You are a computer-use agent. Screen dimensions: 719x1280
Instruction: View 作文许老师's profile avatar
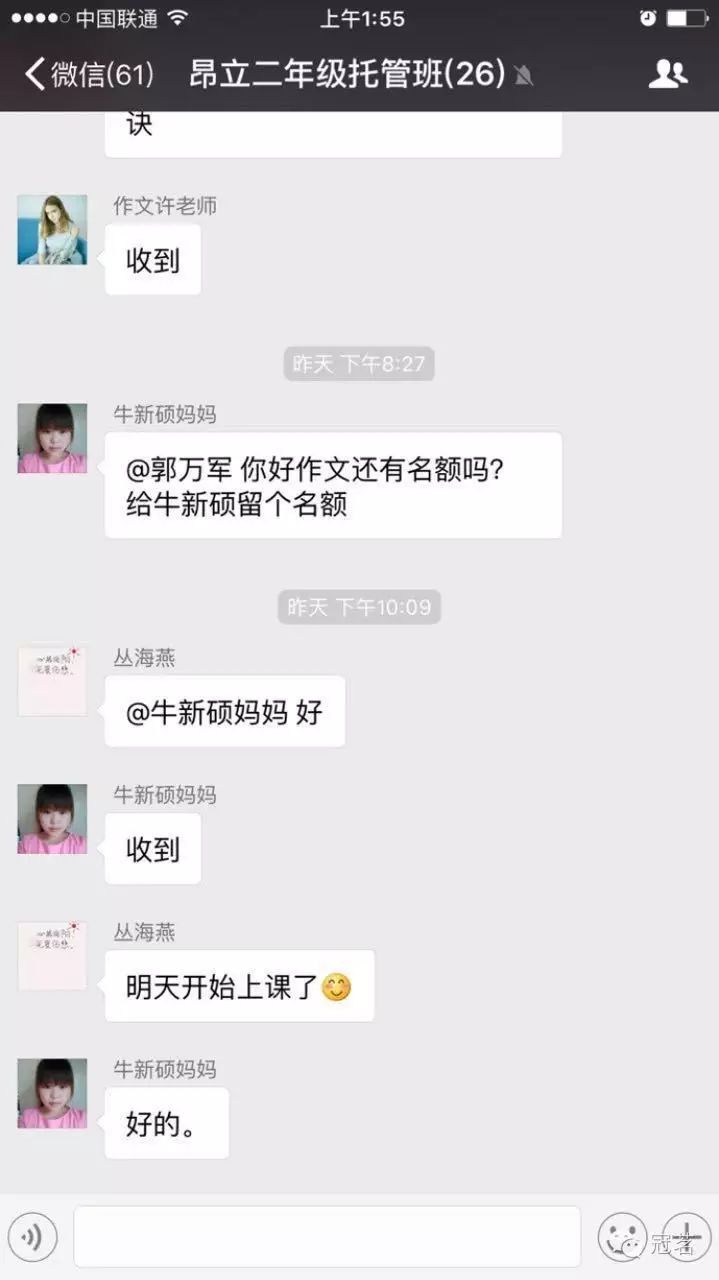coord(52,230)
